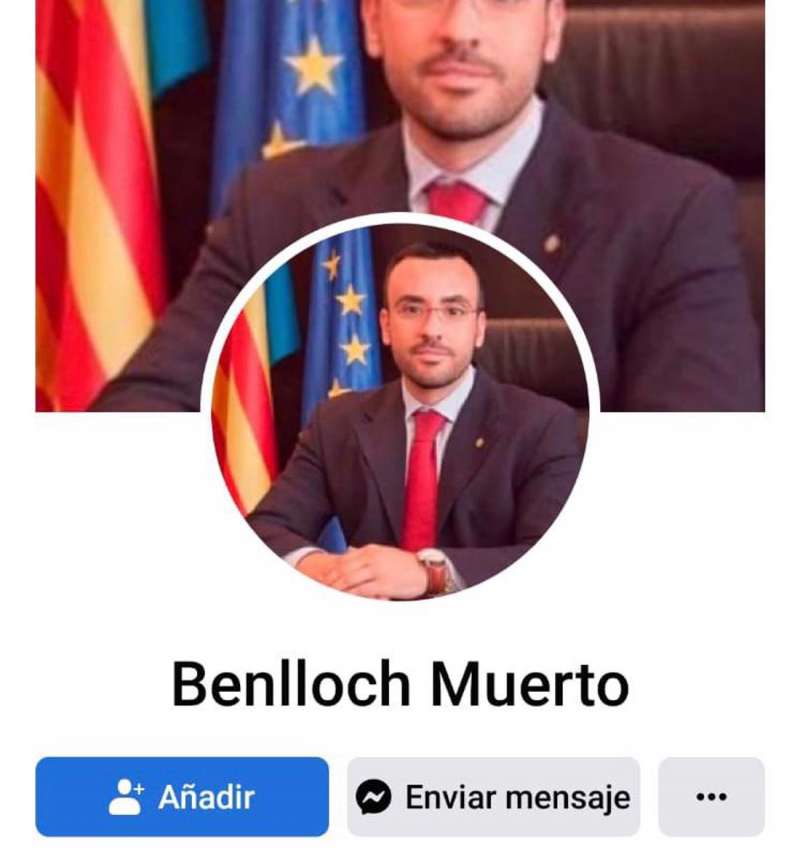This screenshot has height=863, width=800.
Task: Open the three-dot more options menu
Action: 711,796
